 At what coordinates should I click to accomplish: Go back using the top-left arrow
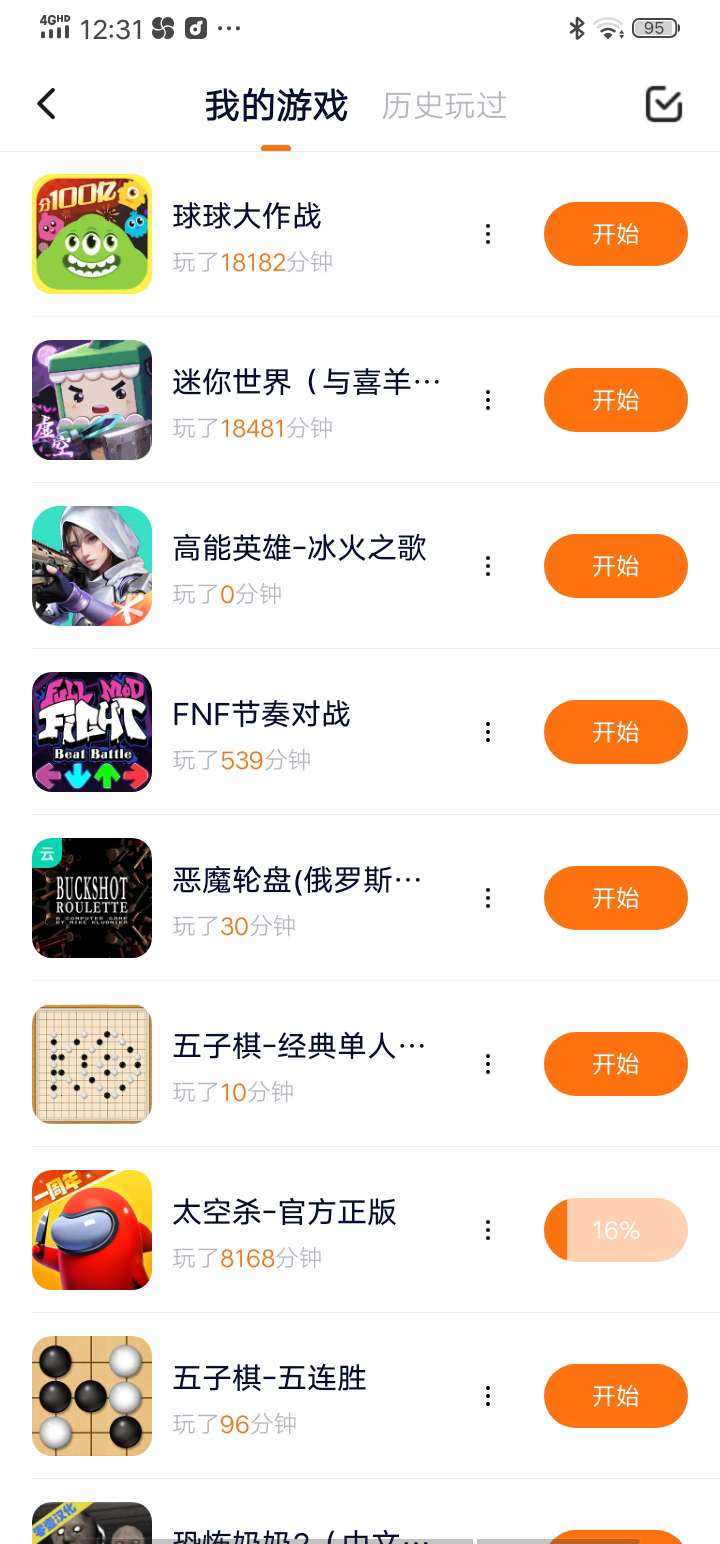point(46,104)
